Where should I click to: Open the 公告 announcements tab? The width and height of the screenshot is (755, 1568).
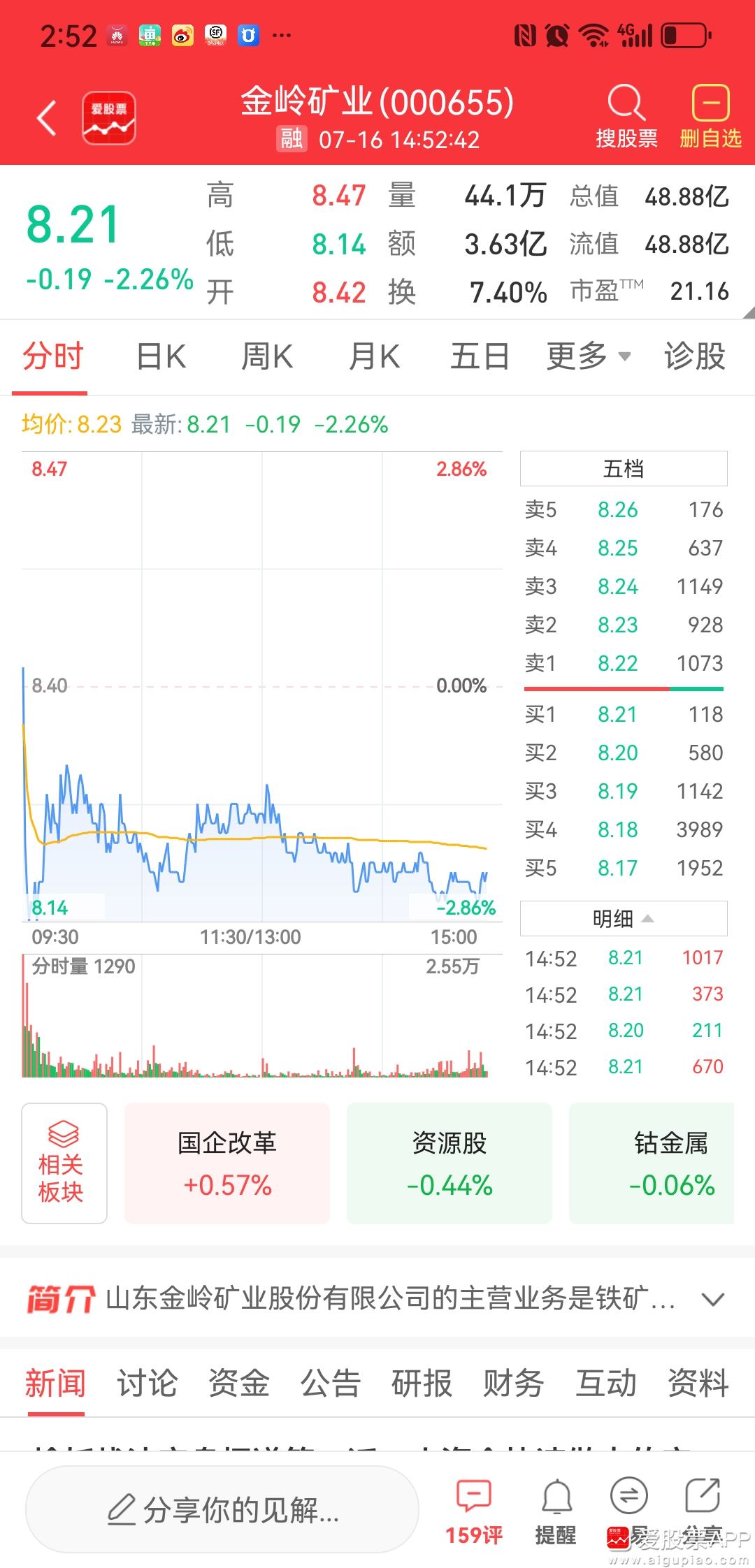[x=330, y=1384]
